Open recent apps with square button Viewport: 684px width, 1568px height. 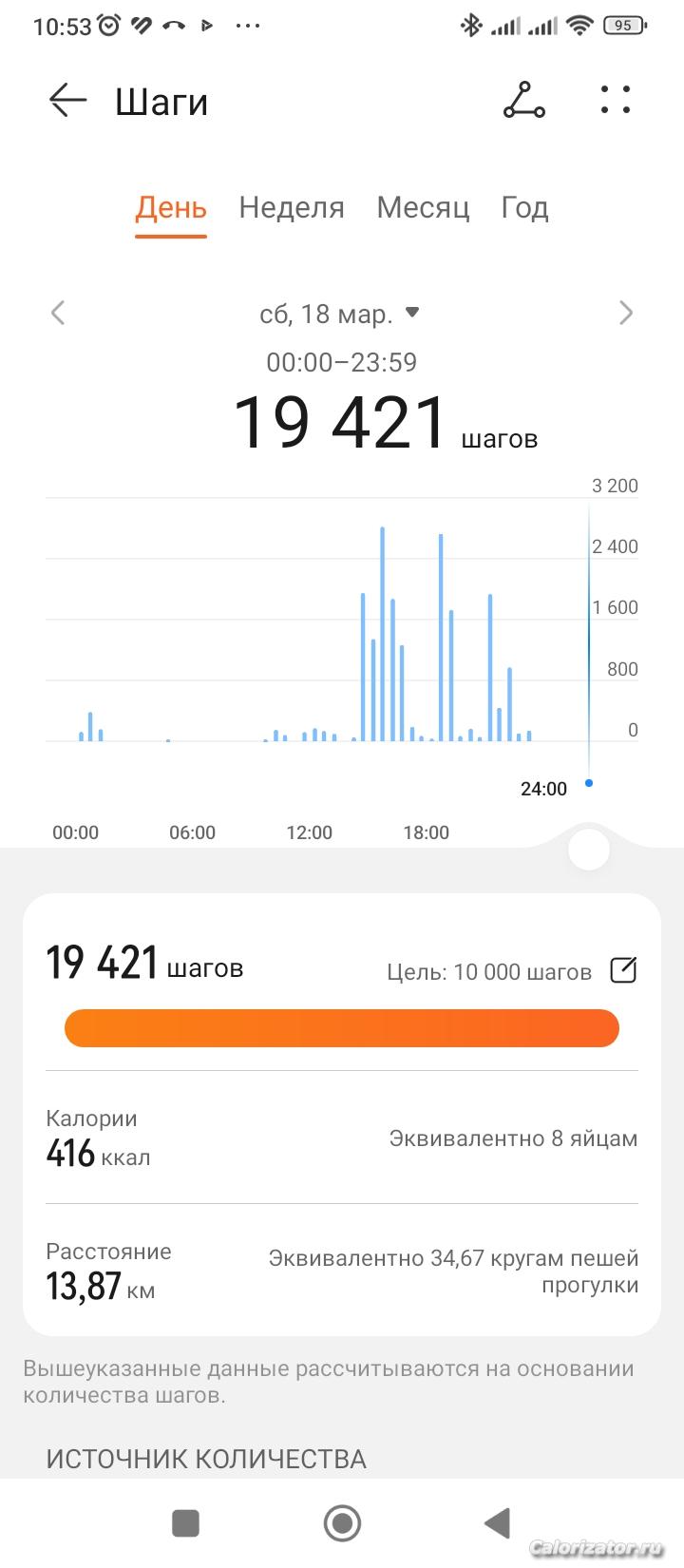pyautogui.click(x=185, y=1523)
